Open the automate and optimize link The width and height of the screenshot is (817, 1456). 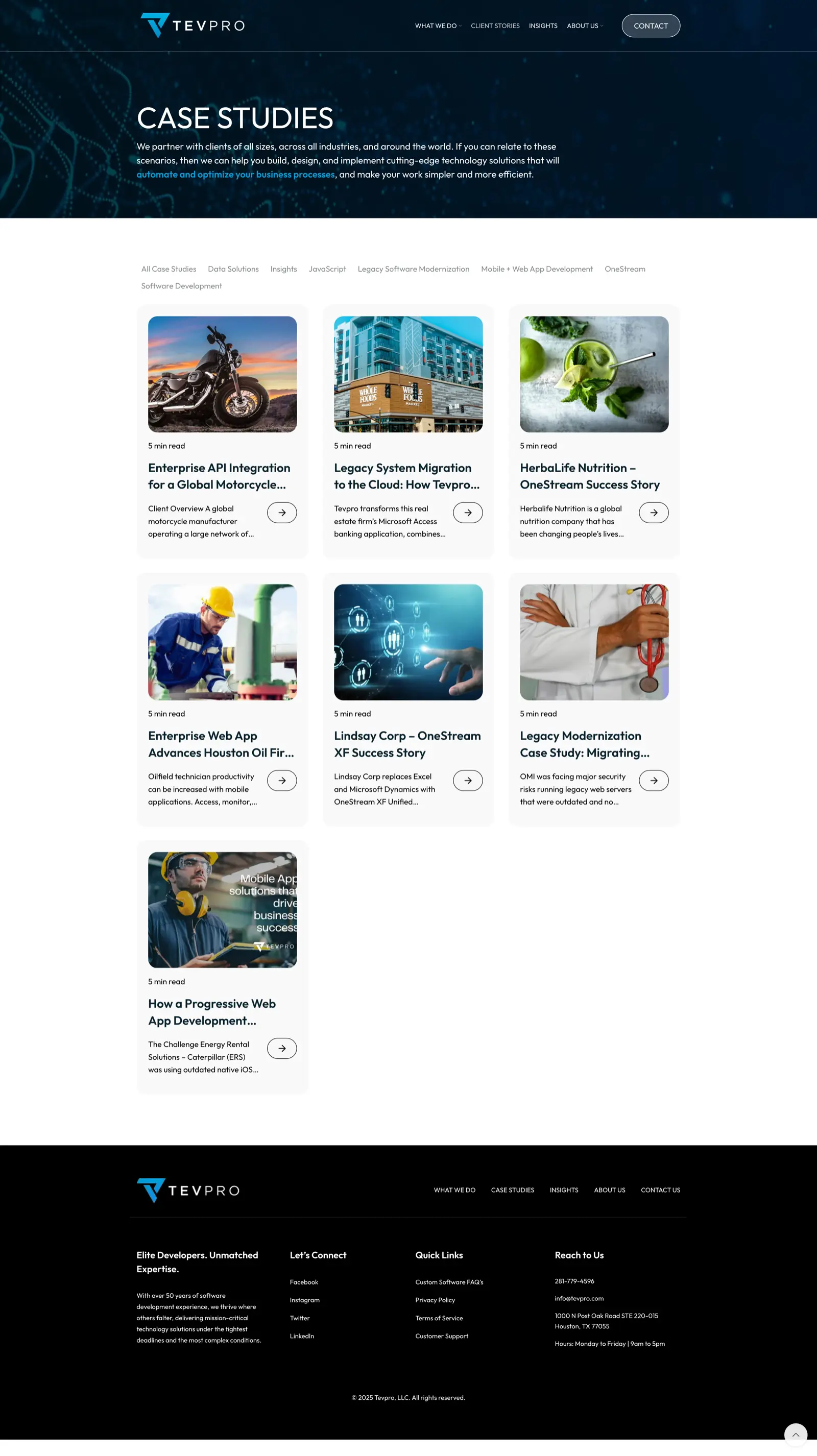[x=236, y=174]
